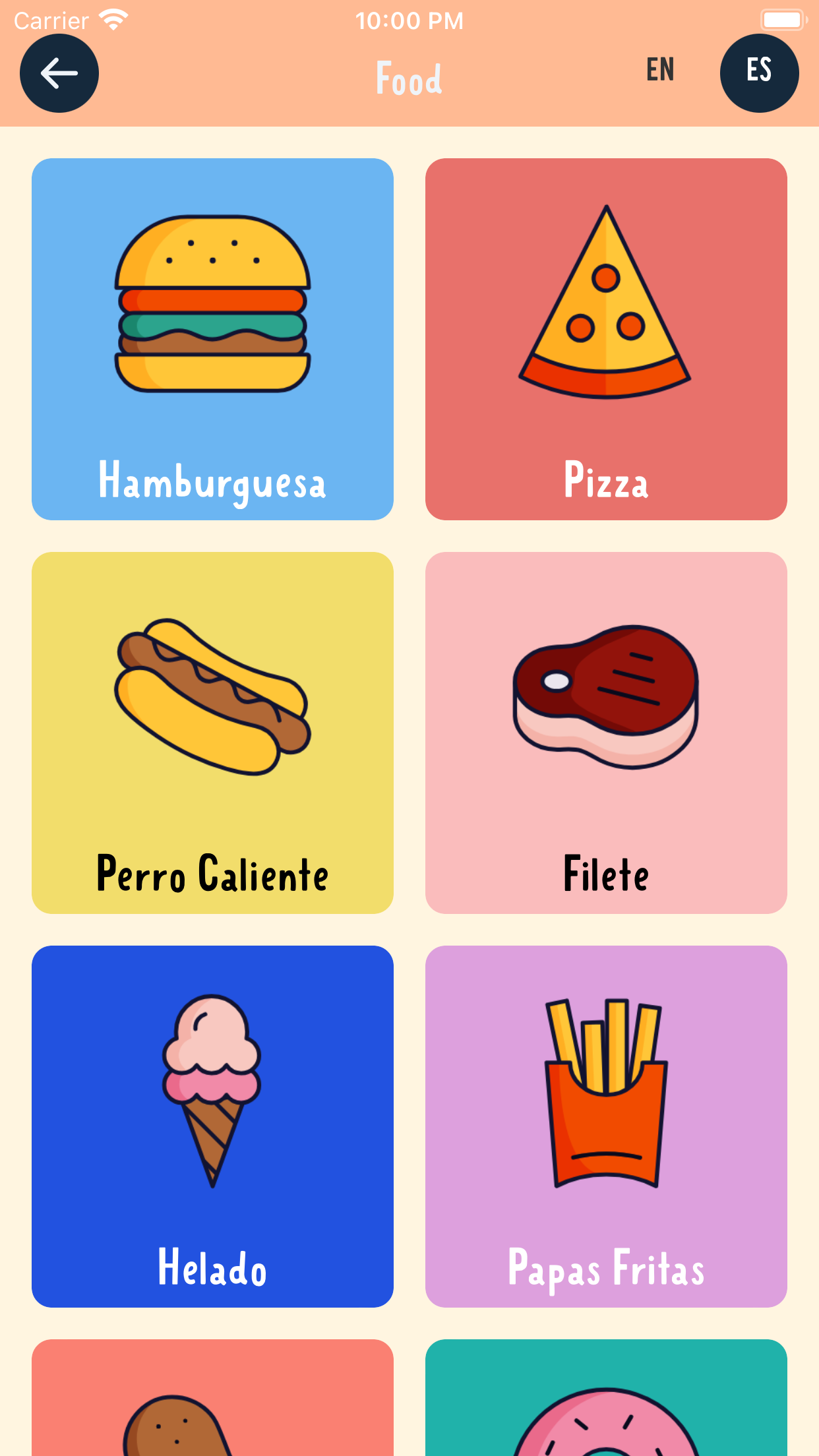Tap the Pizza card
The width and height of the screenshot is (819, 1456).
(x=606, y=339)
